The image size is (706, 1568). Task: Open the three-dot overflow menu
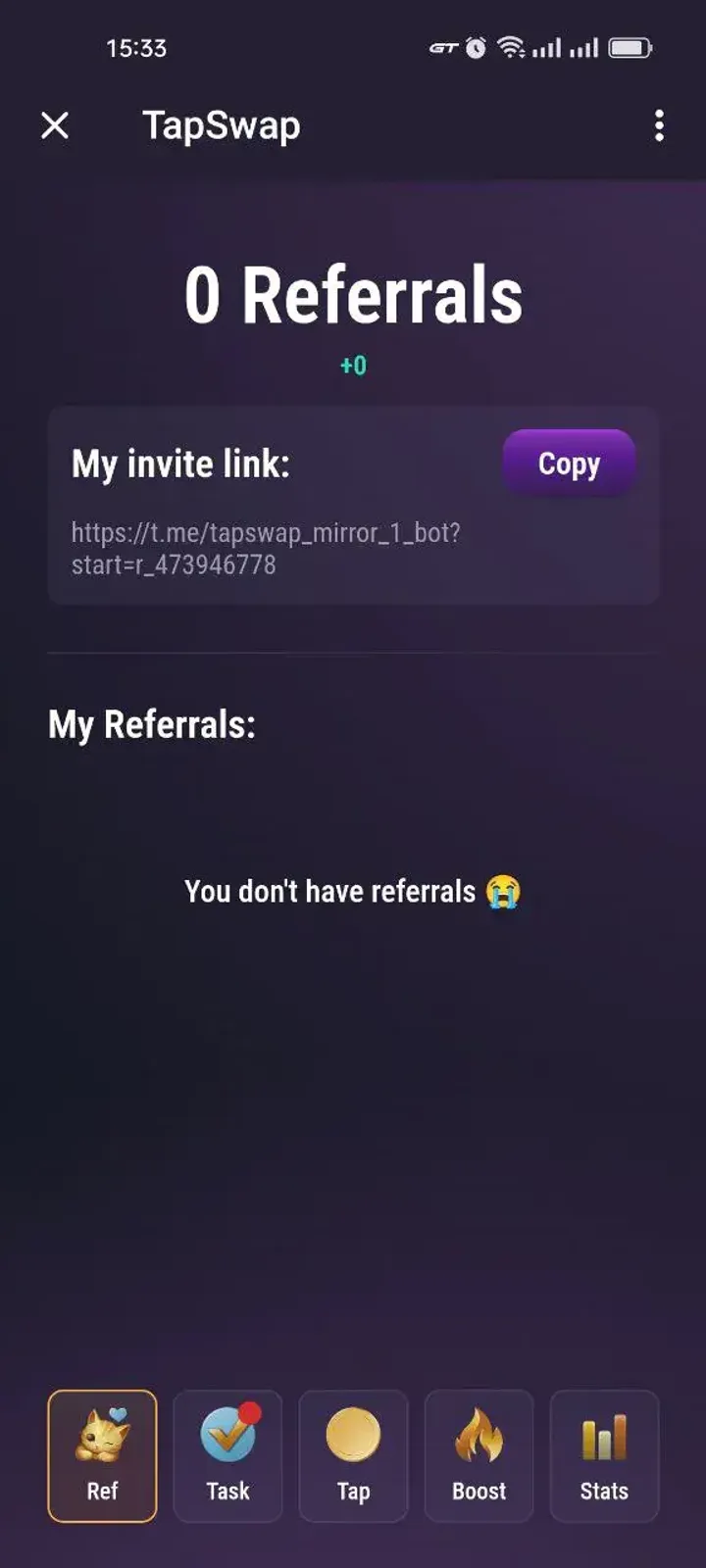[659, 126]
